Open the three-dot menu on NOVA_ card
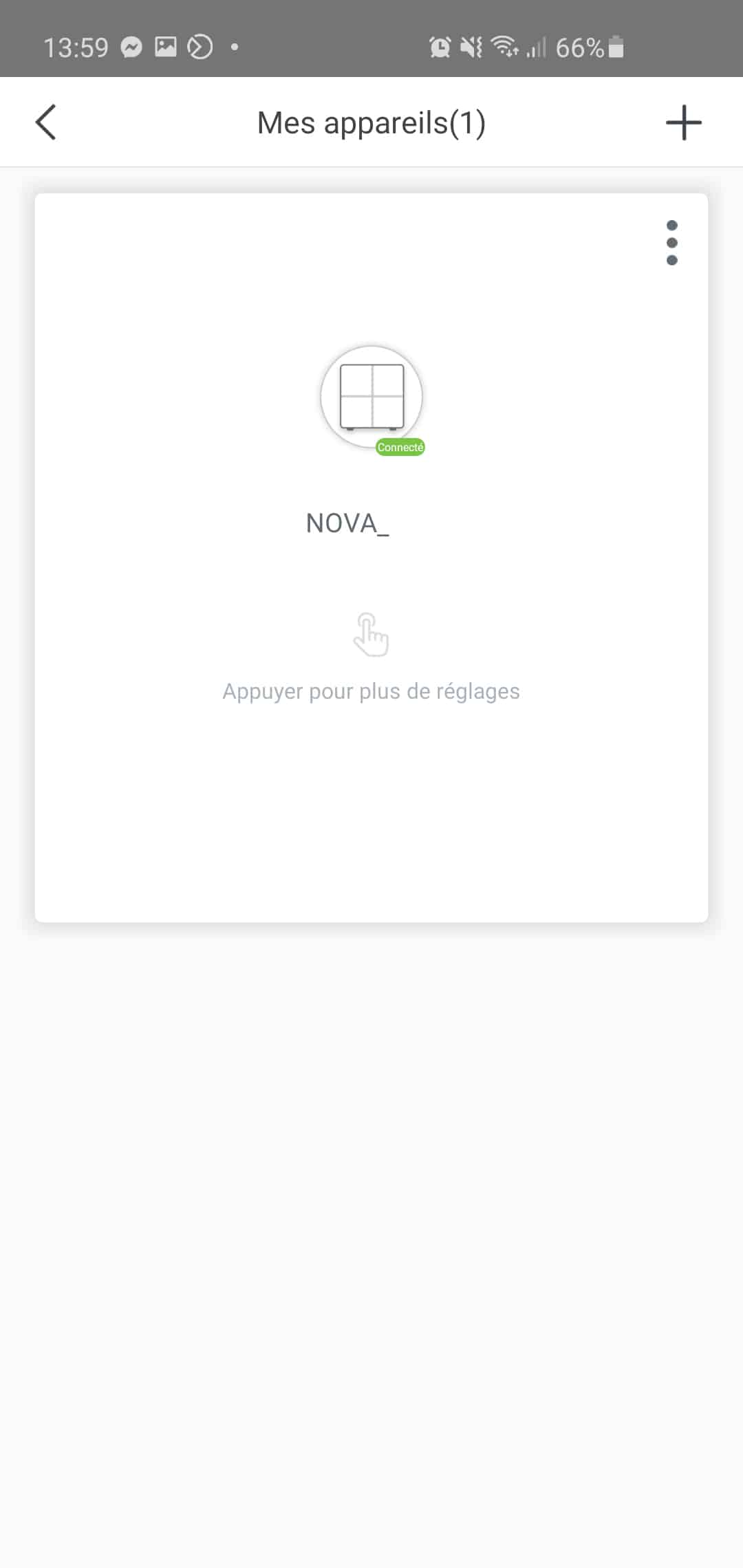The height and width of the screenshot is (1568, 743). click(672, 243)
